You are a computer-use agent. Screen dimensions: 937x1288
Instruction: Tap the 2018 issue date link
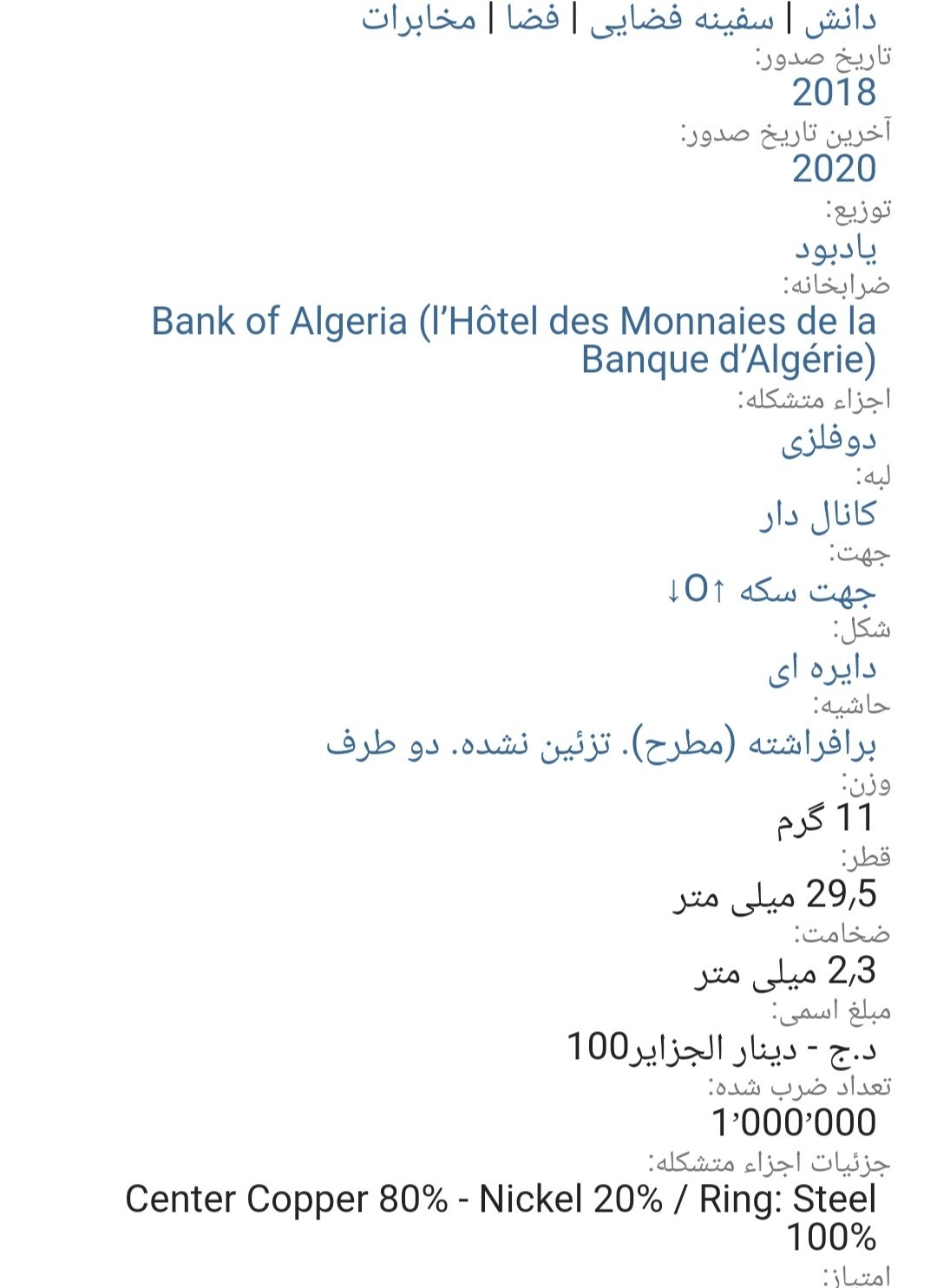click(834, 92)
